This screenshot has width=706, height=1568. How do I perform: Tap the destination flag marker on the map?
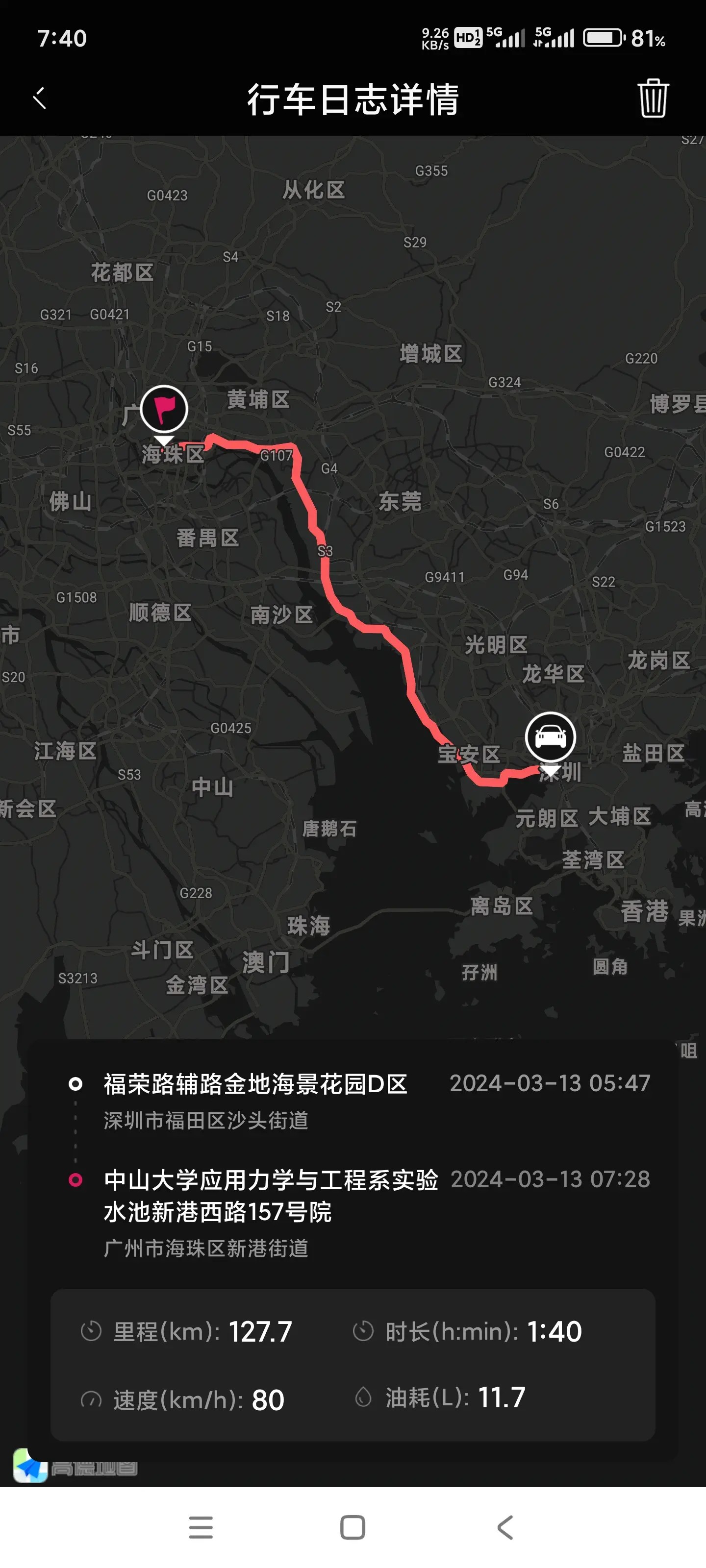click(x=164, y=410)
